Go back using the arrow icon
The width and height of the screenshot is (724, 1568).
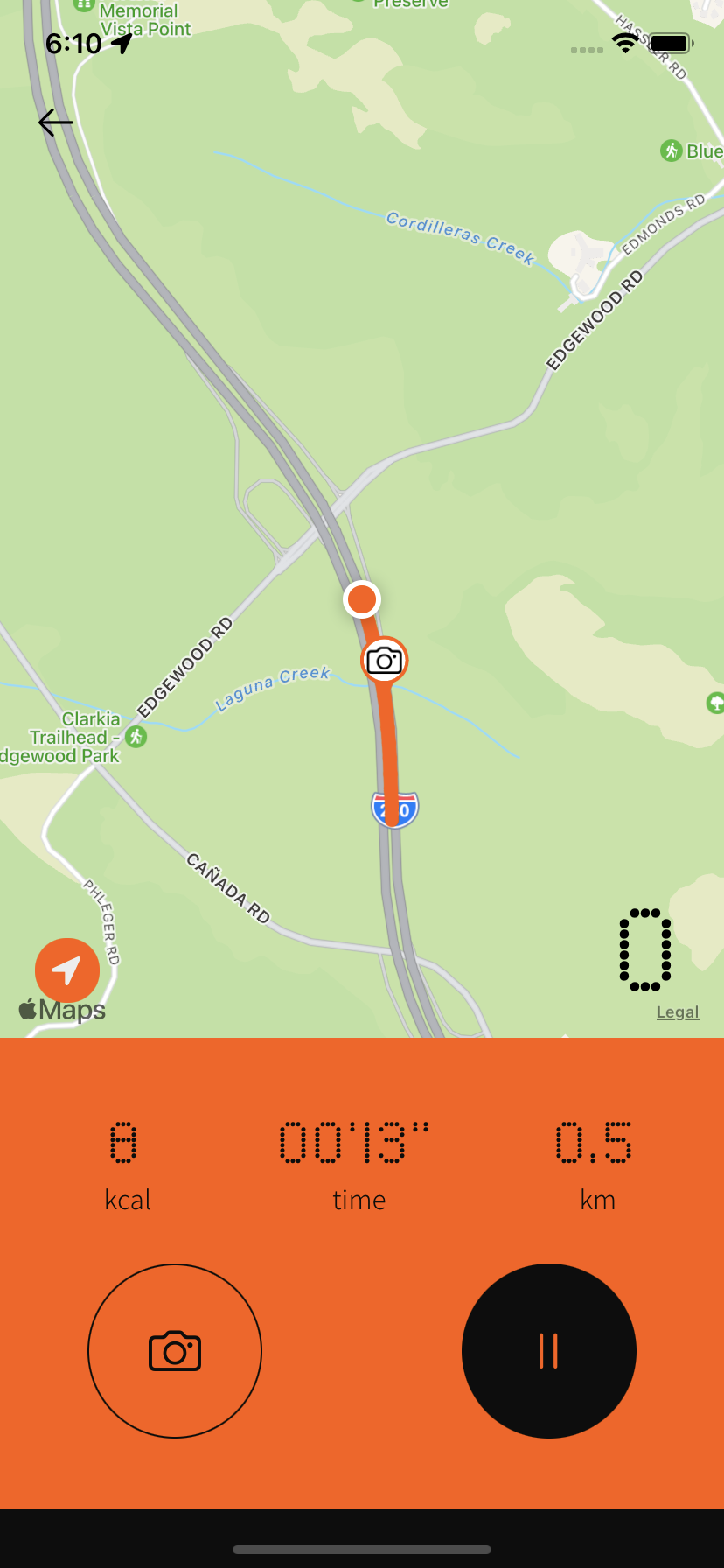56,122
